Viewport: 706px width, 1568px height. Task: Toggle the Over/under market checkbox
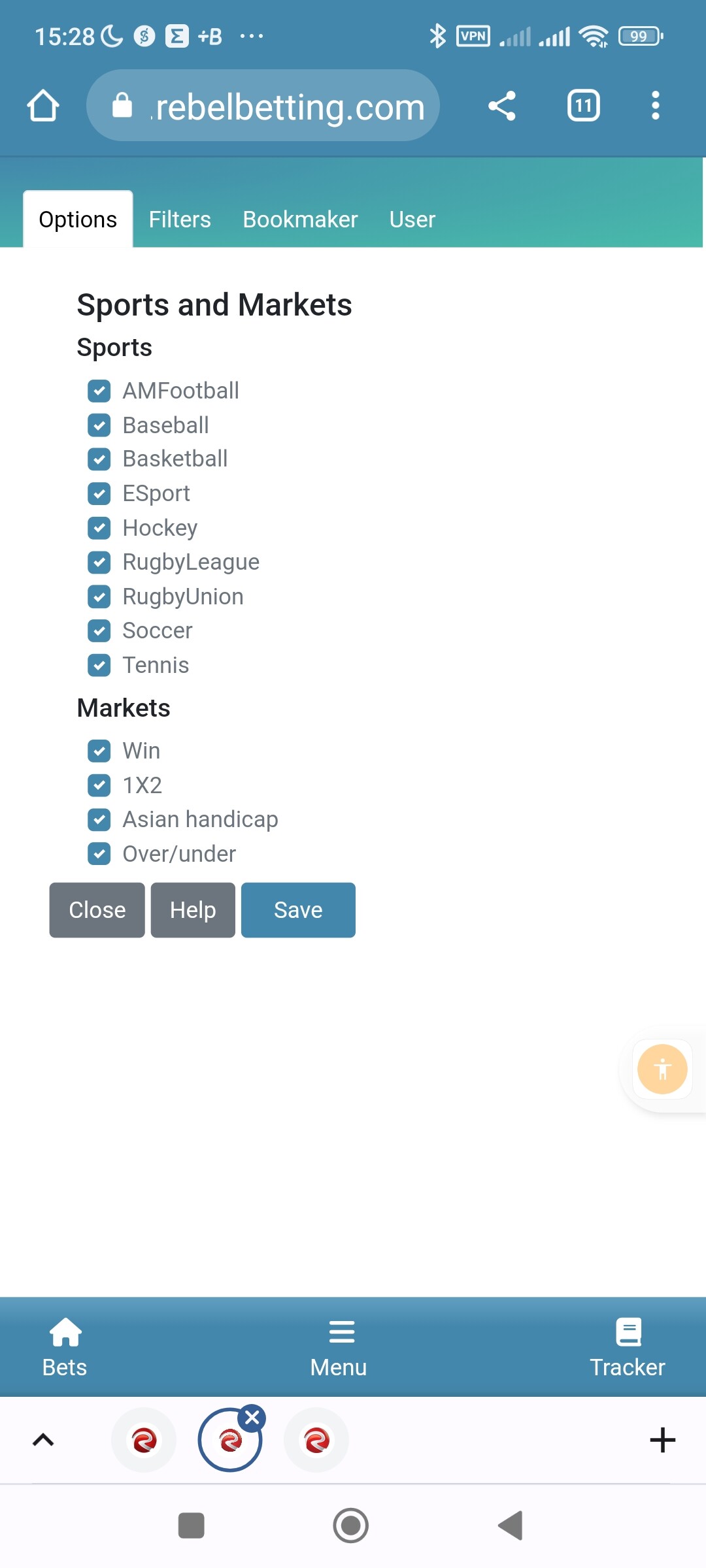tap(99, 854)
